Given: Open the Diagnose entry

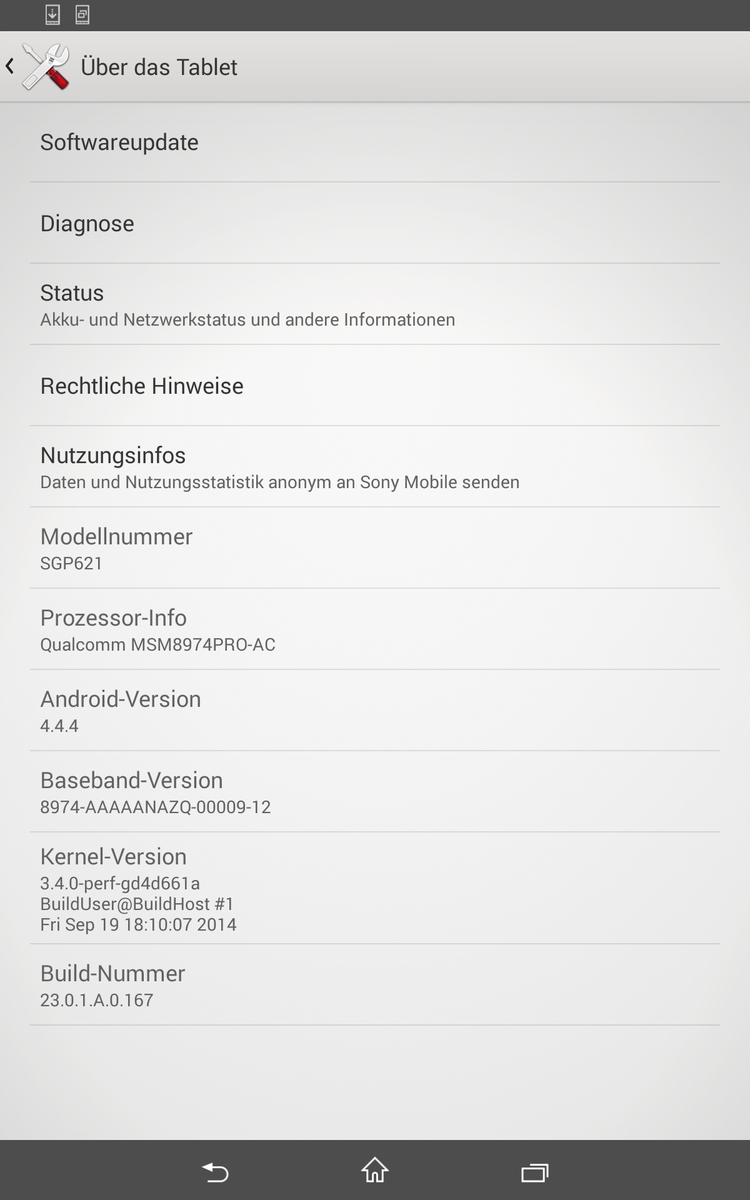Looking at the screenshot, I should pyautogui.click(x=374, y=223).
